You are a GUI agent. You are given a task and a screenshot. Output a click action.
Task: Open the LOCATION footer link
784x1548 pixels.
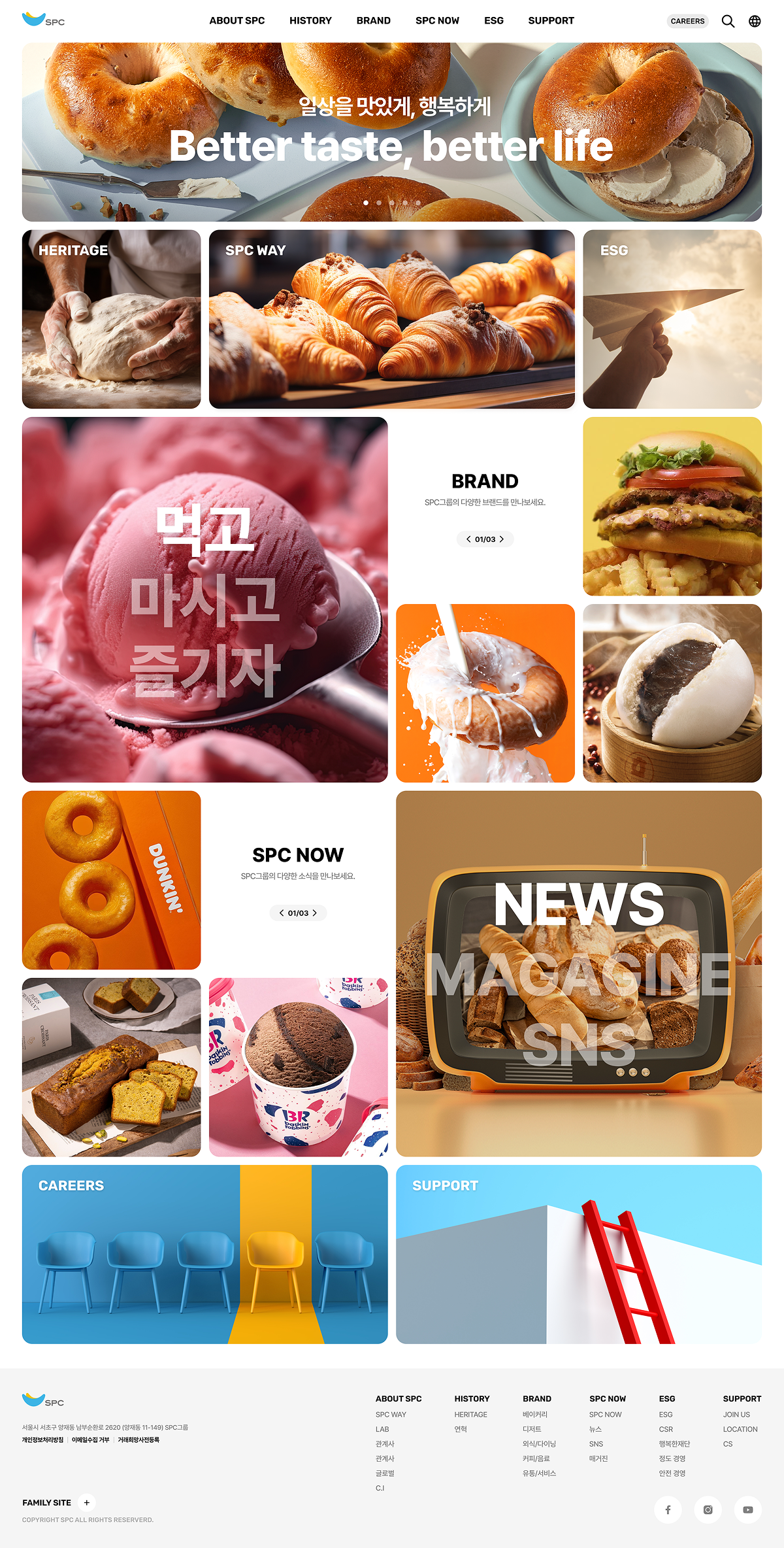(x=740, y=1429)
